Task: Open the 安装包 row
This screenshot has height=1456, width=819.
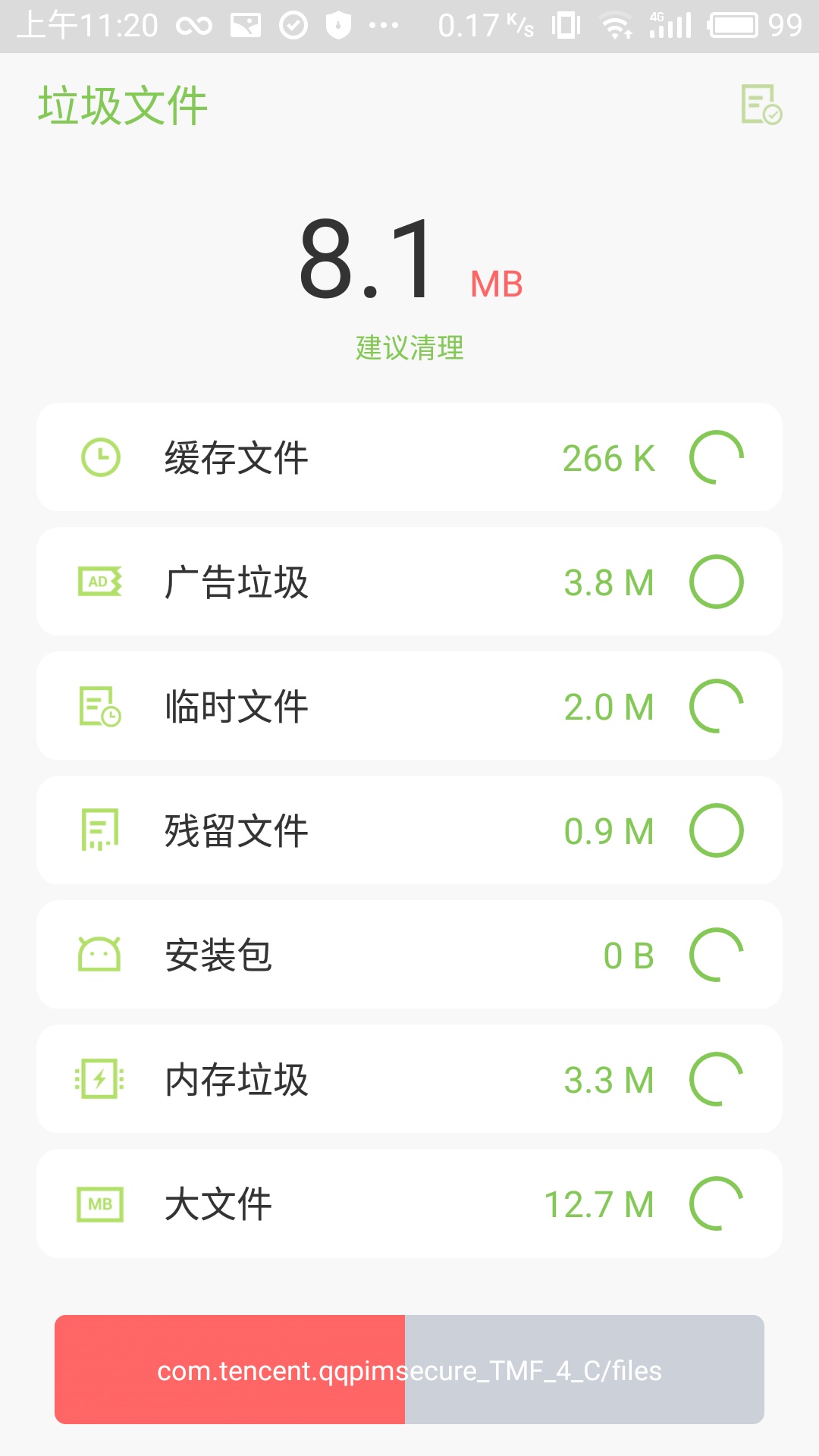Action: pos(409,955)
